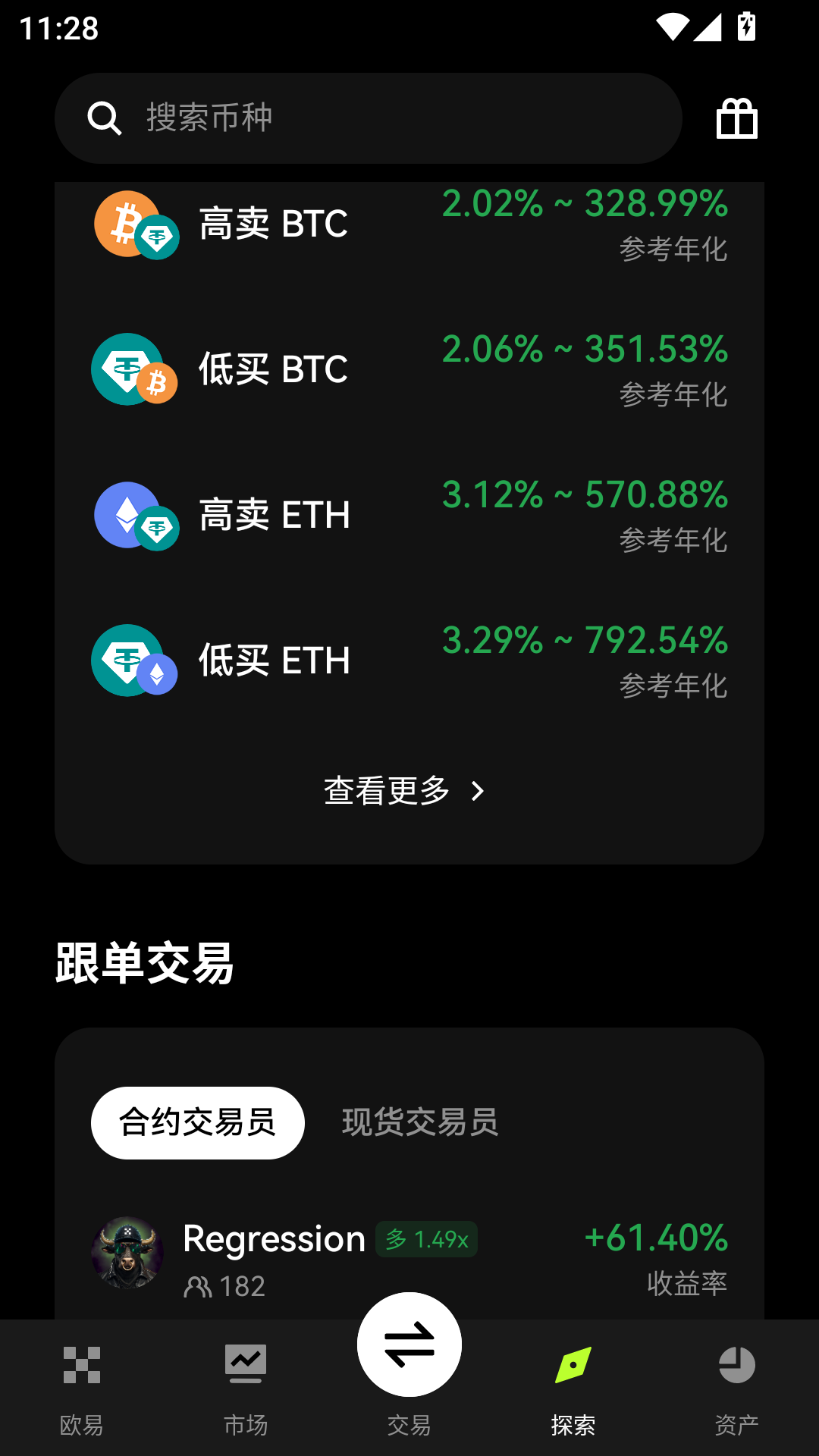Open the 高卖 BTC strategy row
Viewport: 819px width, 1456px height.
(409, 224)
